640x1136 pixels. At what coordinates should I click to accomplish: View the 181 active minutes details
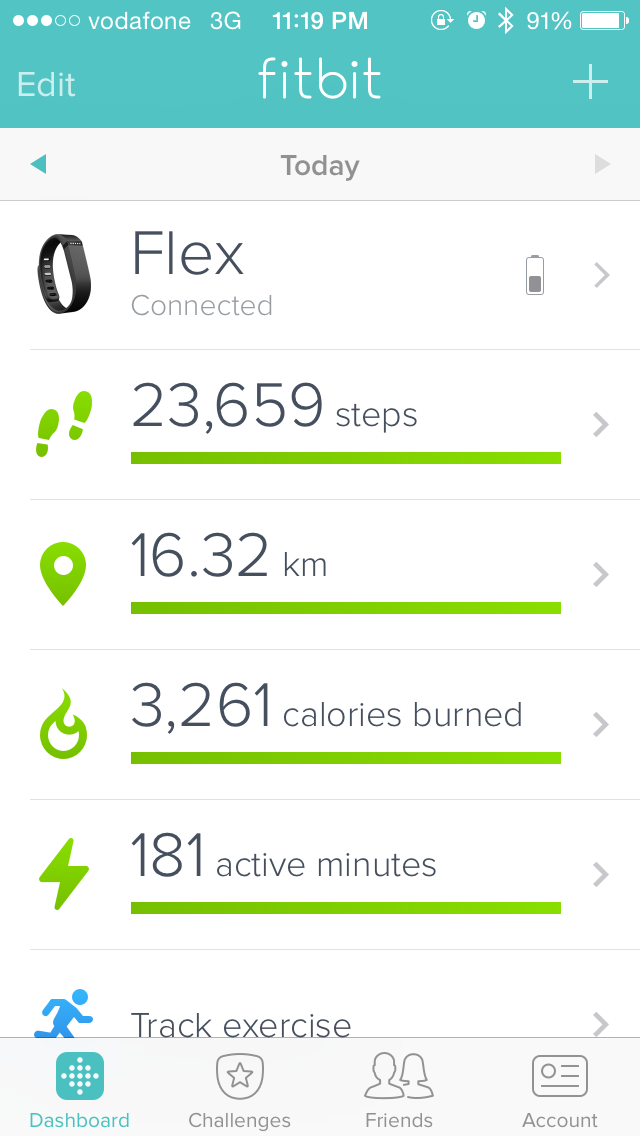coord(320,874)
